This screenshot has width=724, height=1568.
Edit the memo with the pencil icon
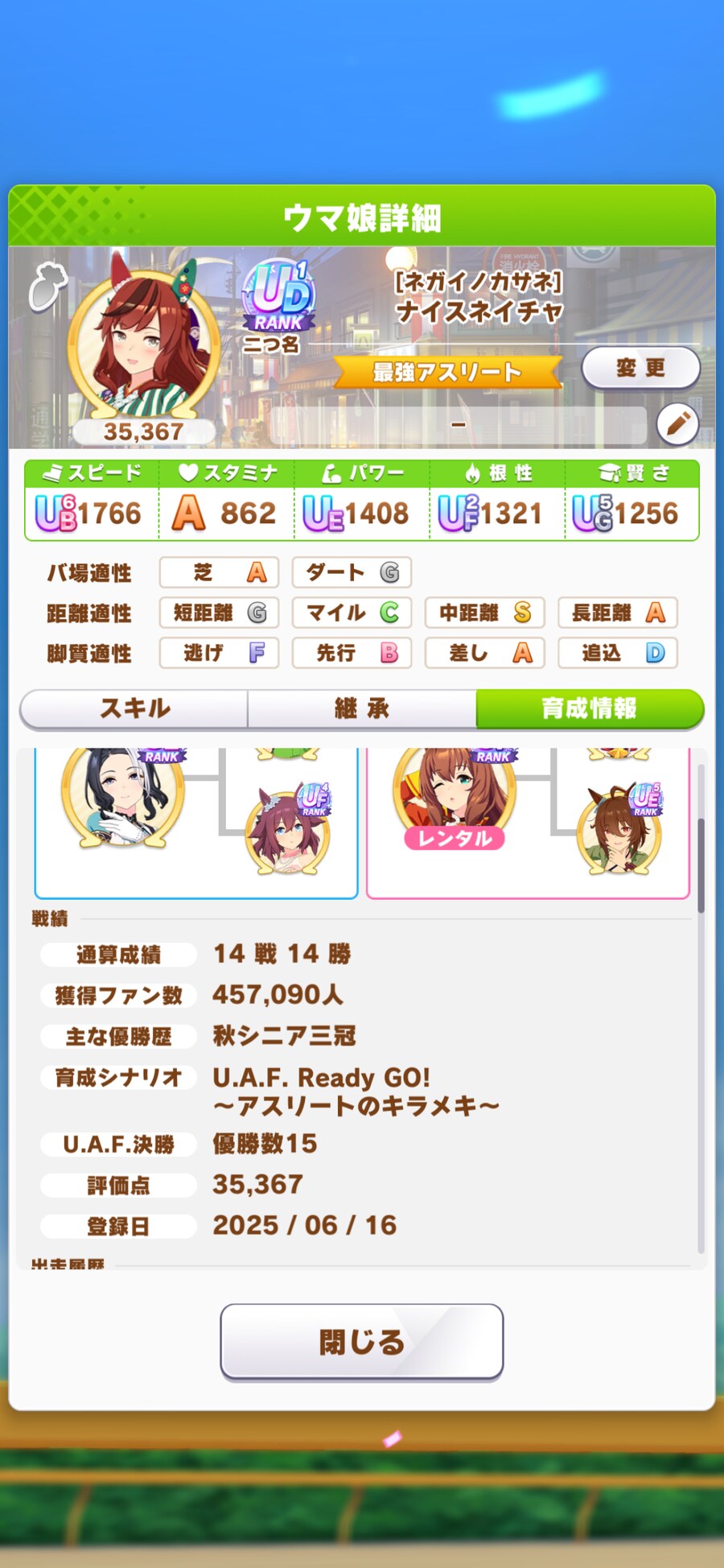point(677,423)
